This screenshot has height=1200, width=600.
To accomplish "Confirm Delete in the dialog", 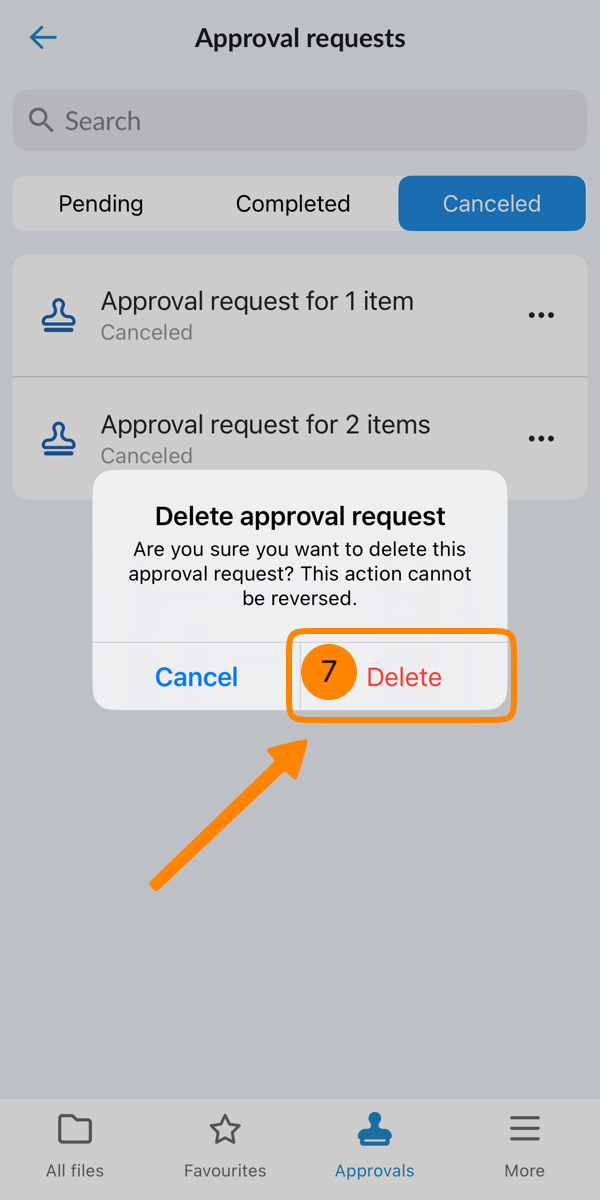I will (x=404, y=677).
